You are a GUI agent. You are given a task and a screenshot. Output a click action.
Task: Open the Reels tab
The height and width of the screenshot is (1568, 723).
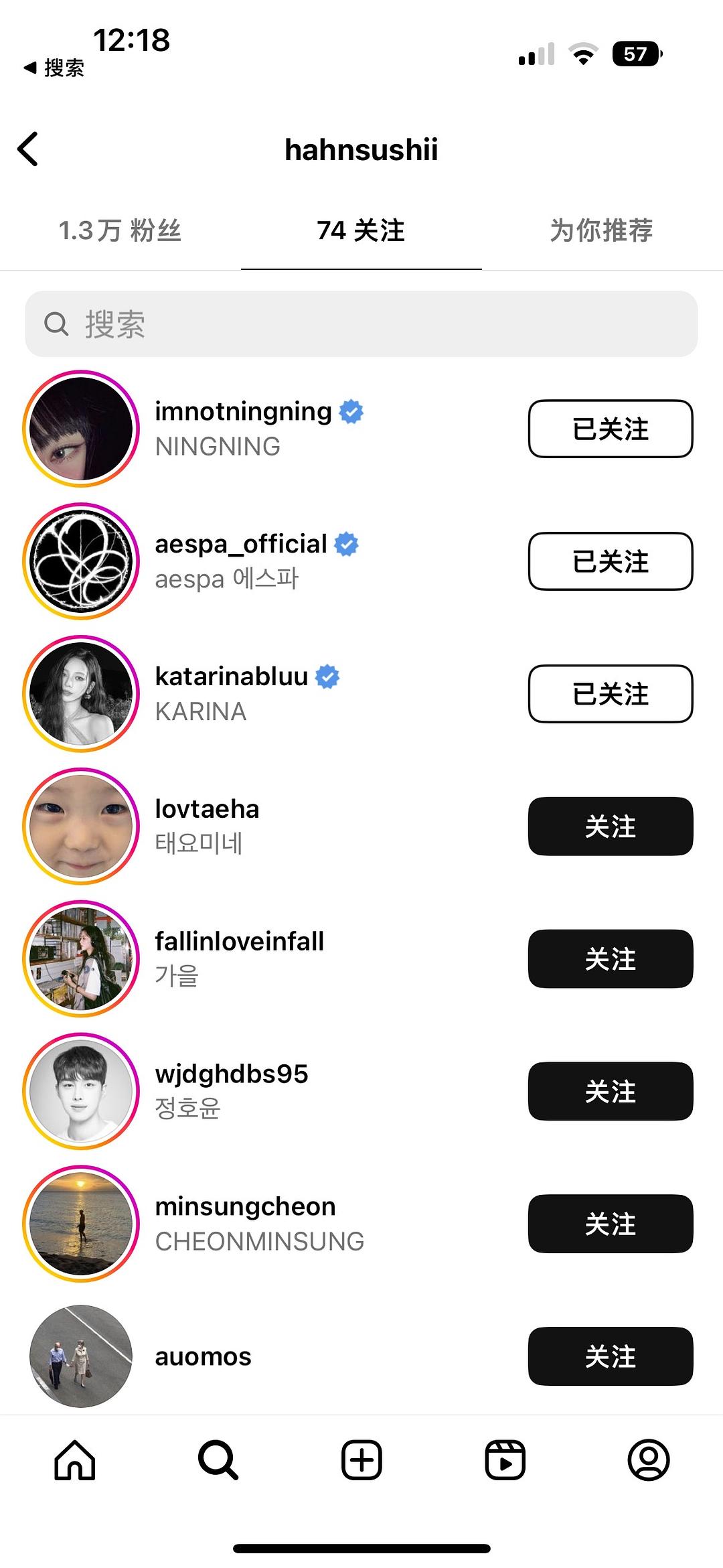505,1460
